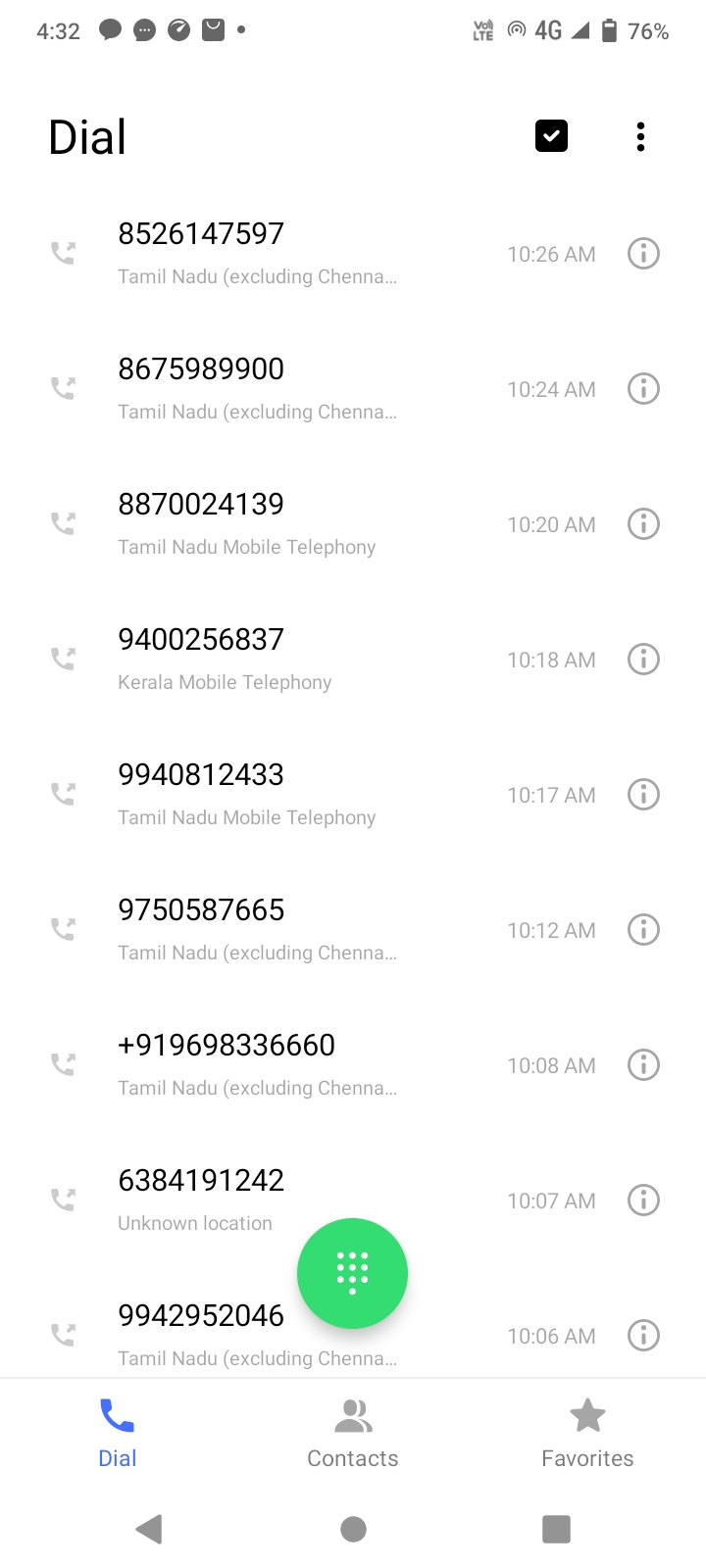Image resolution: width=706 pixels, height=1568 pixels.
Task: Switch to the Contacts tab
Action: click(353, 1433)
